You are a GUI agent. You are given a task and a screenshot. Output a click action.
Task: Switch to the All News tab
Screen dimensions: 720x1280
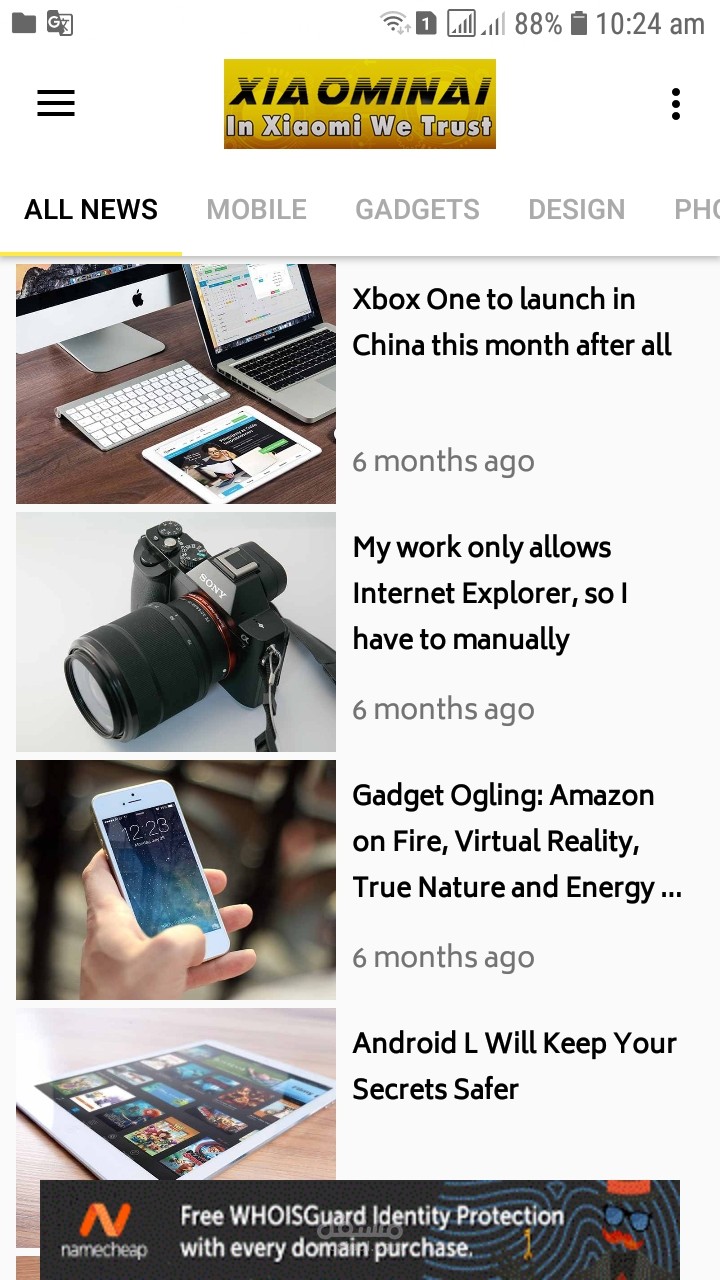point(91,209)
